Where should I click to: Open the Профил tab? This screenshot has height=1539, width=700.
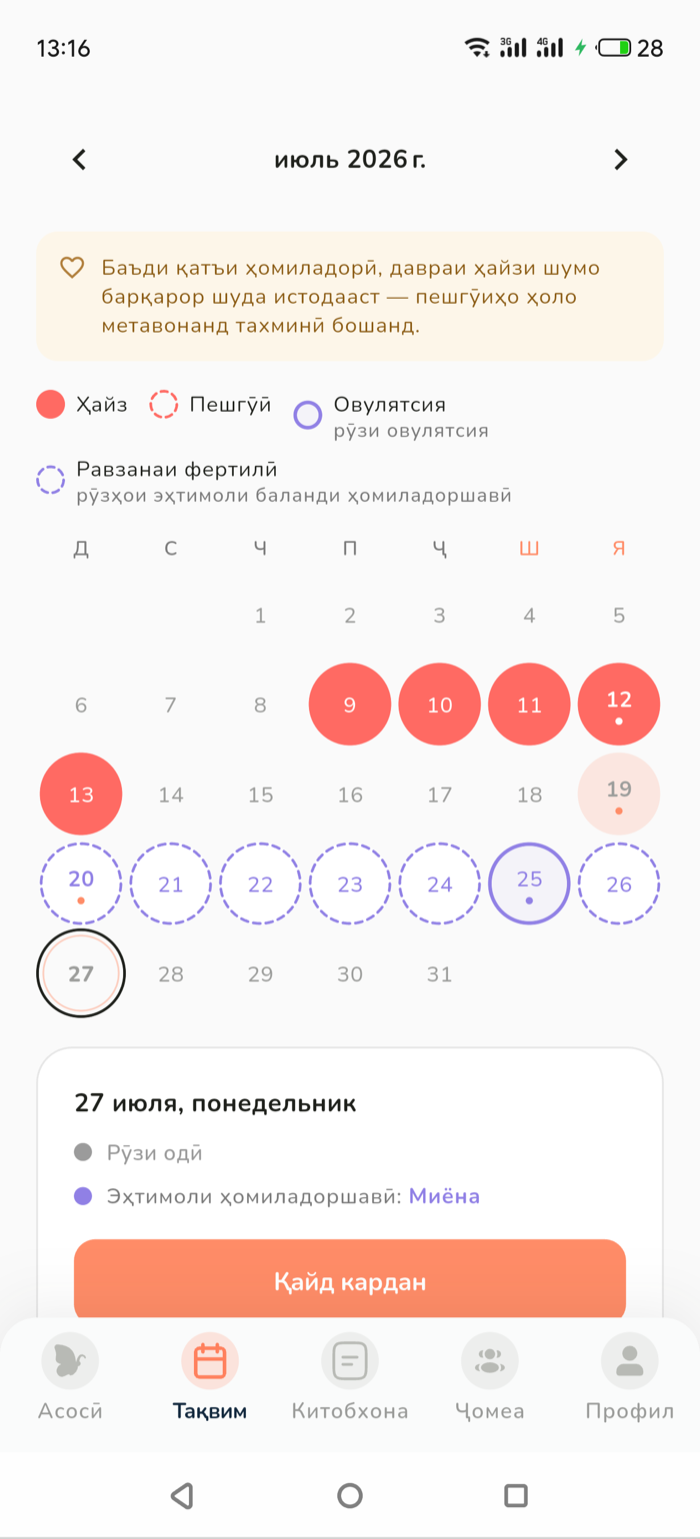point(630,1376)
